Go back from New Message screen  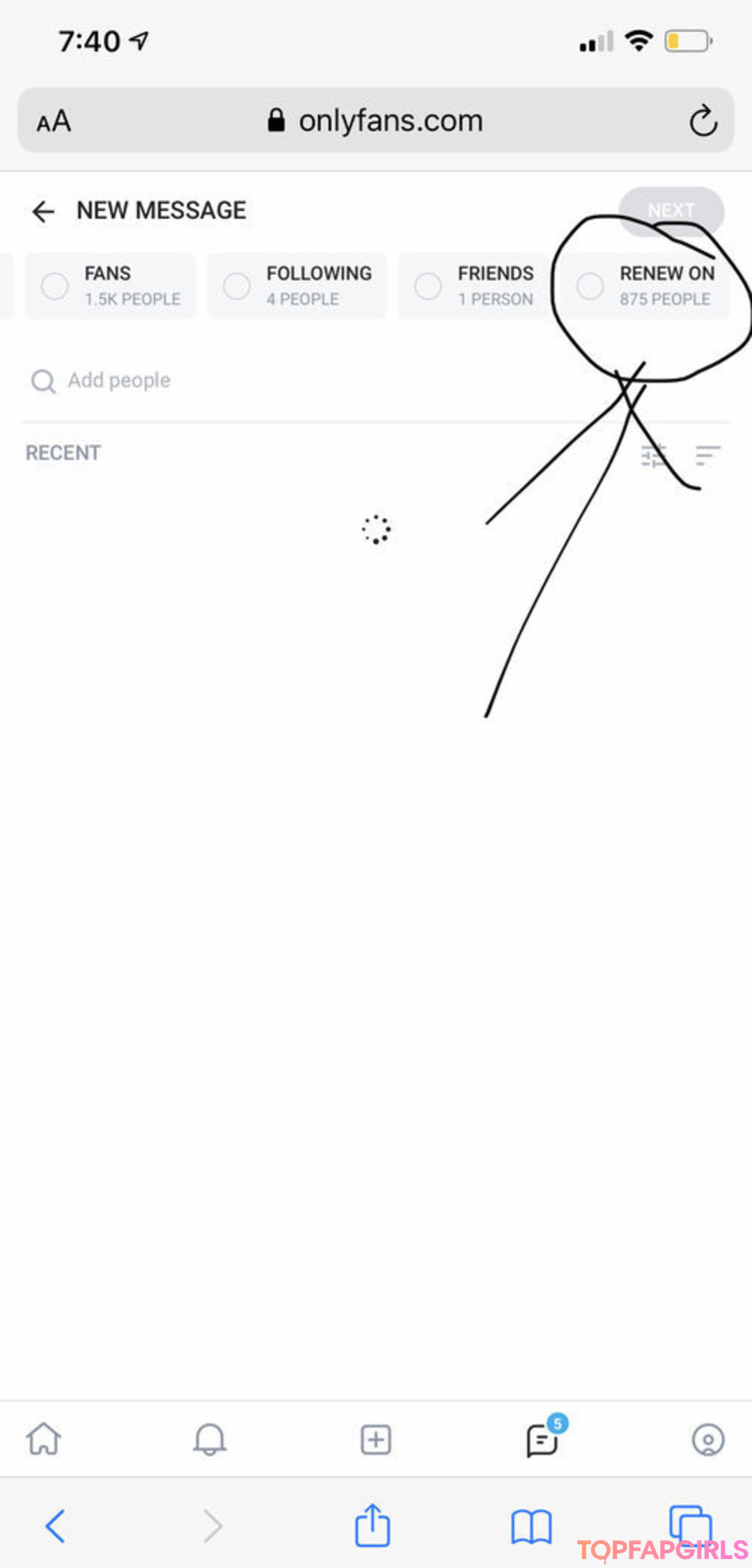click(x=43, y=211)
